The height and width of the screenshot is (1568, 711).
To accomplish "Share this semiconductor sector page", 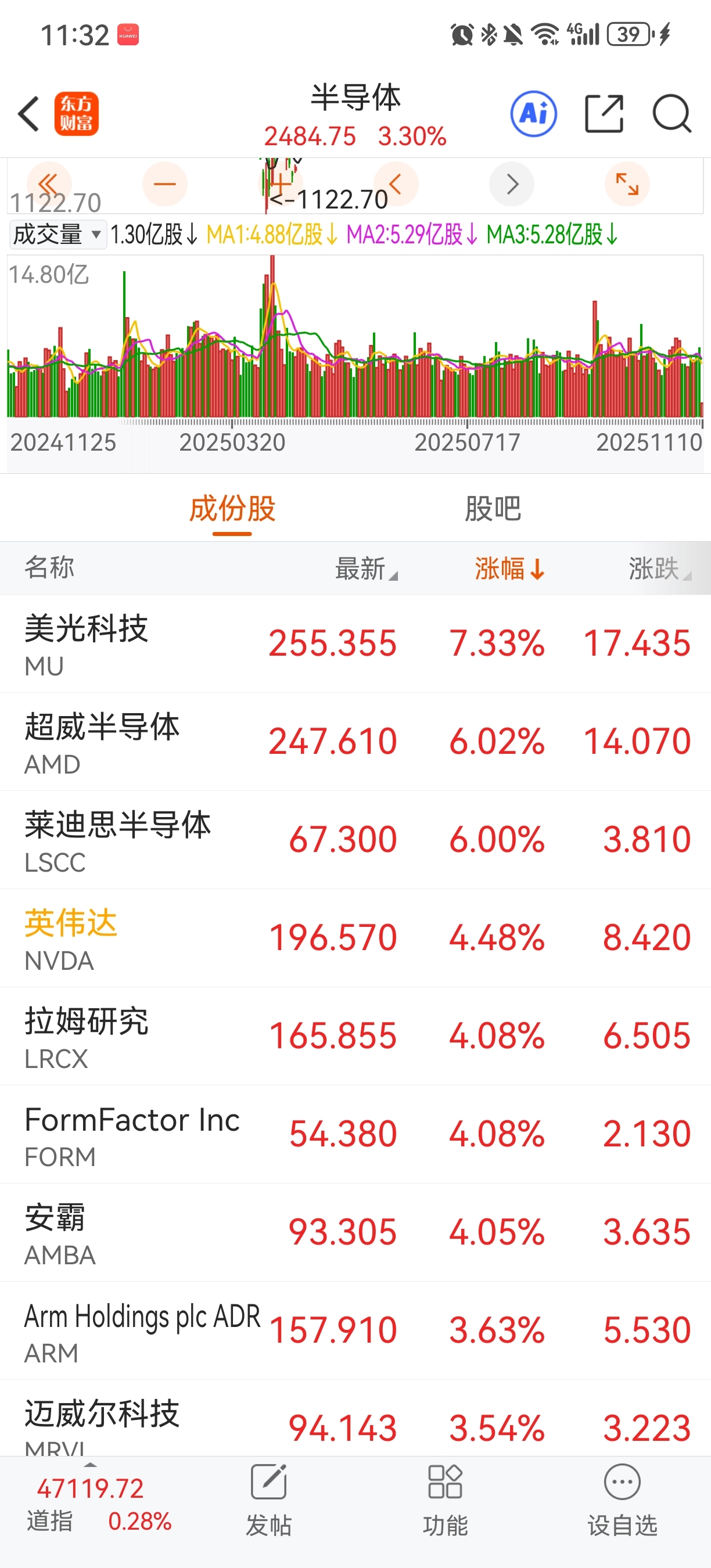I will [x=604, y=114].
